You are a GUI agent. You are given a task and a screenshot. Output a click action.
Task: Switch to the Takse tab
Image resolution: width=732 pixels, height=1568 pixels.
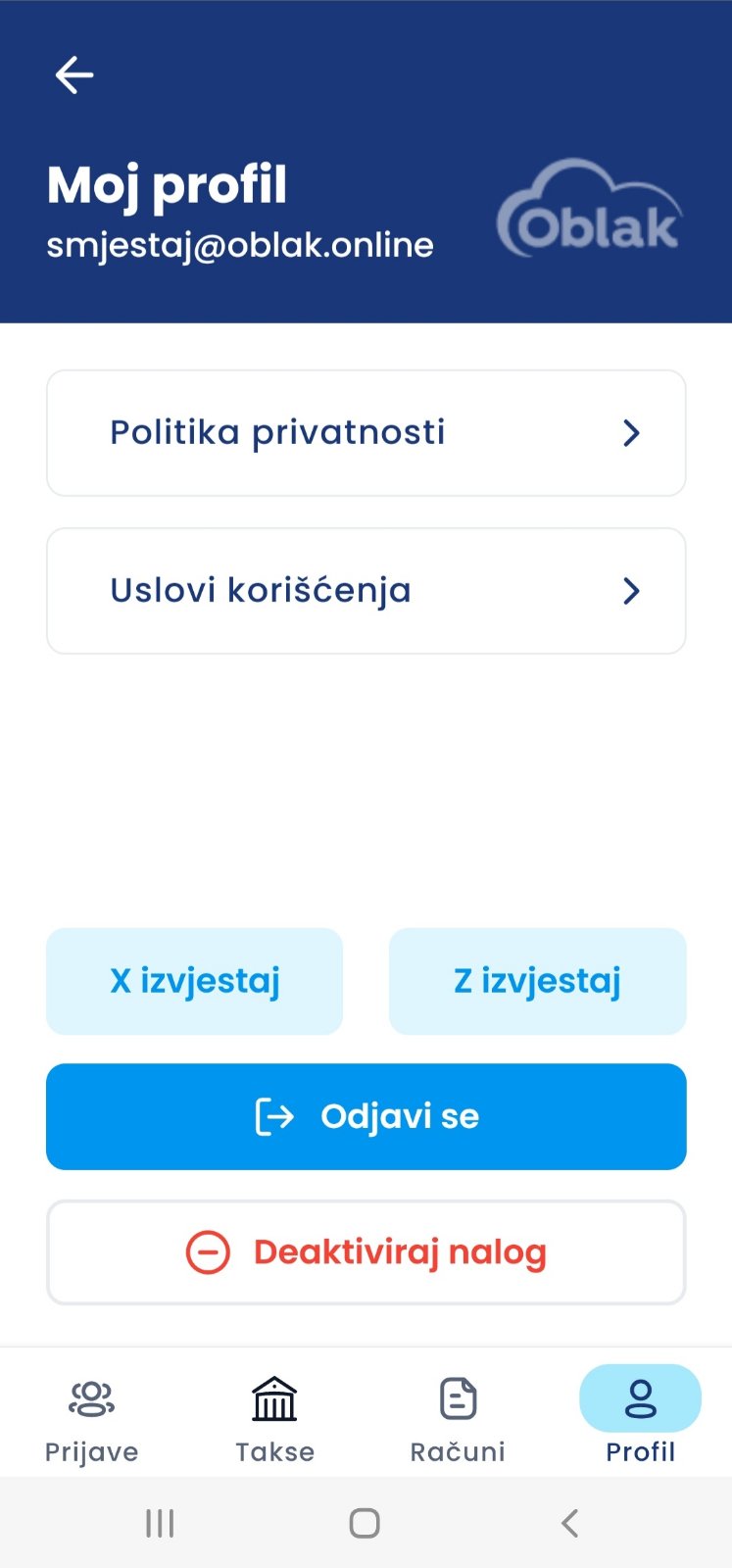coord(274,1419)
